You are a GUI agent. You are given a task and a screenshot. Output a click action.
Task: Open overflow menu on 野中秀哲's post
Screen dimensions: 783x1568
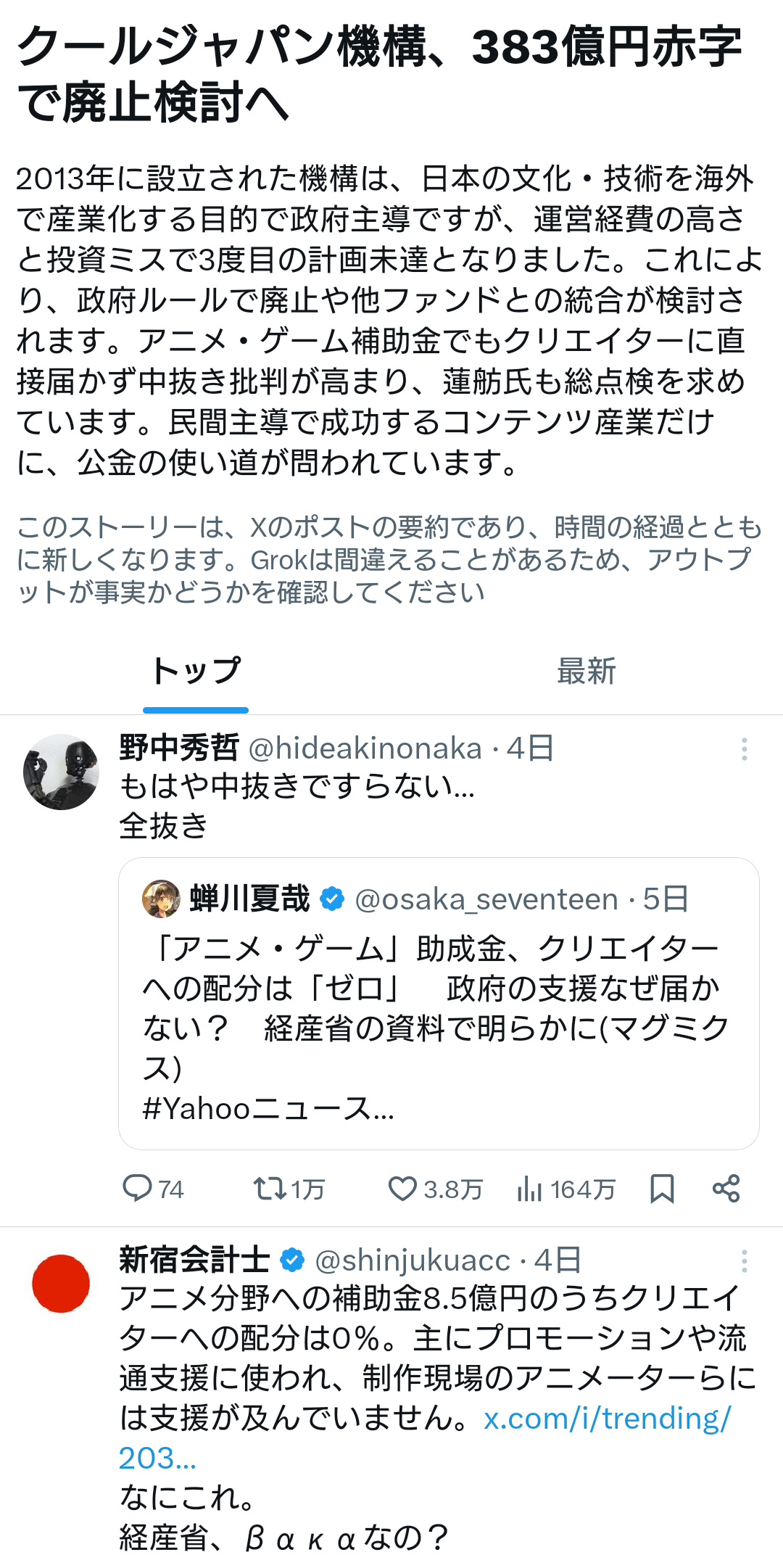pos(744,749)
